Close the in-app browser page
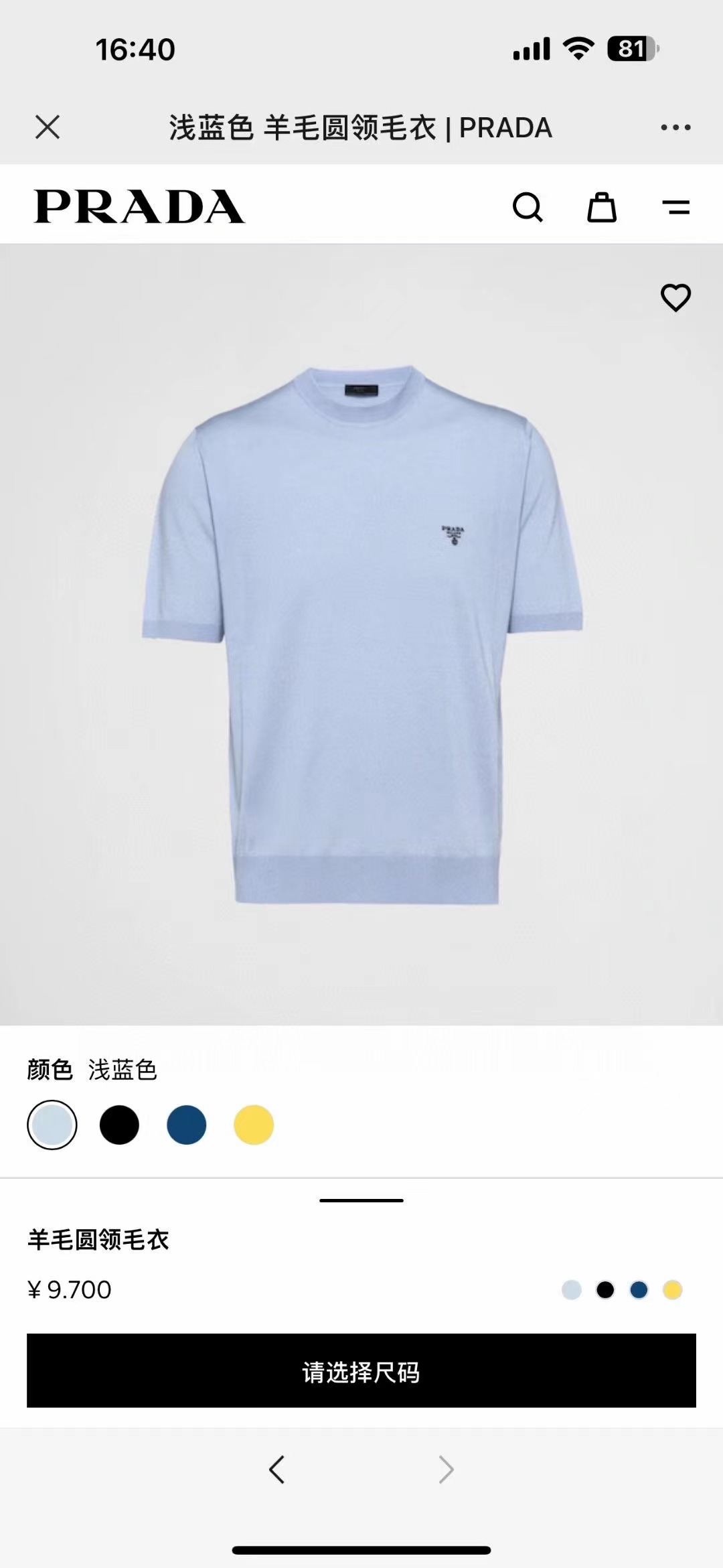This screenshot has width=723, height=1568. tap(48, 127)
